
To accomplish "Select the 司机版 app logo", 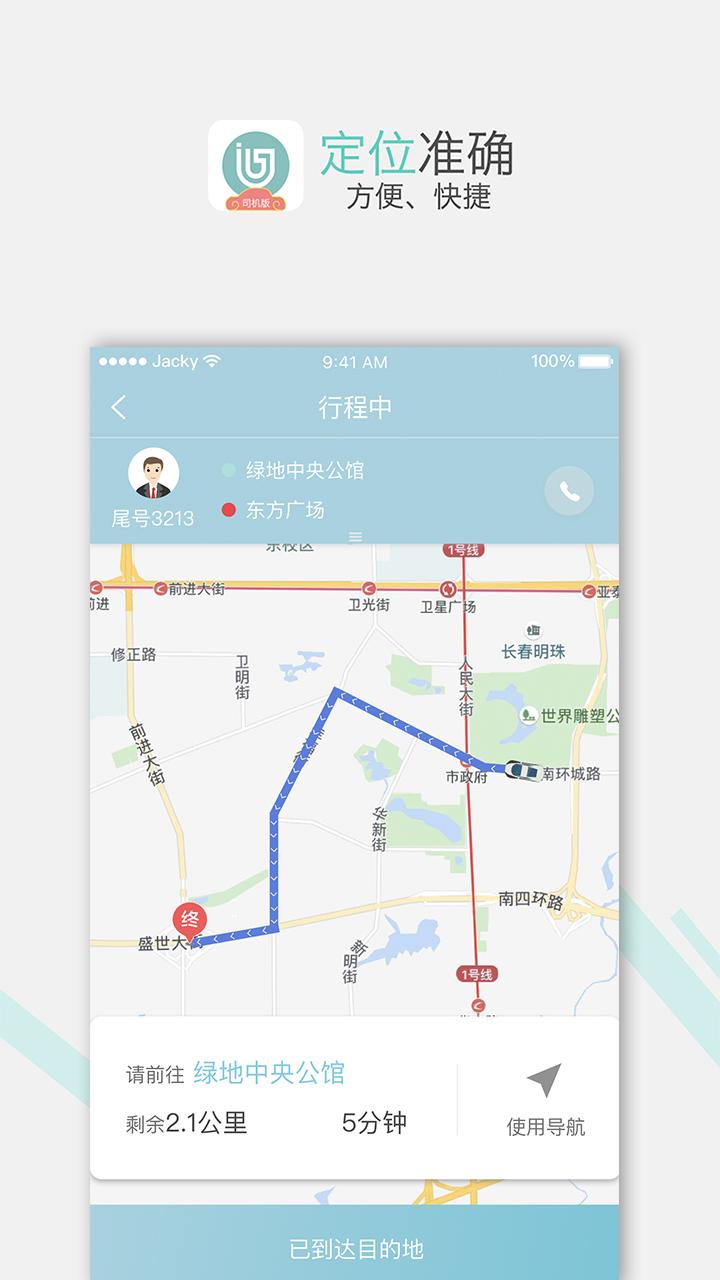I will point(253,166).
